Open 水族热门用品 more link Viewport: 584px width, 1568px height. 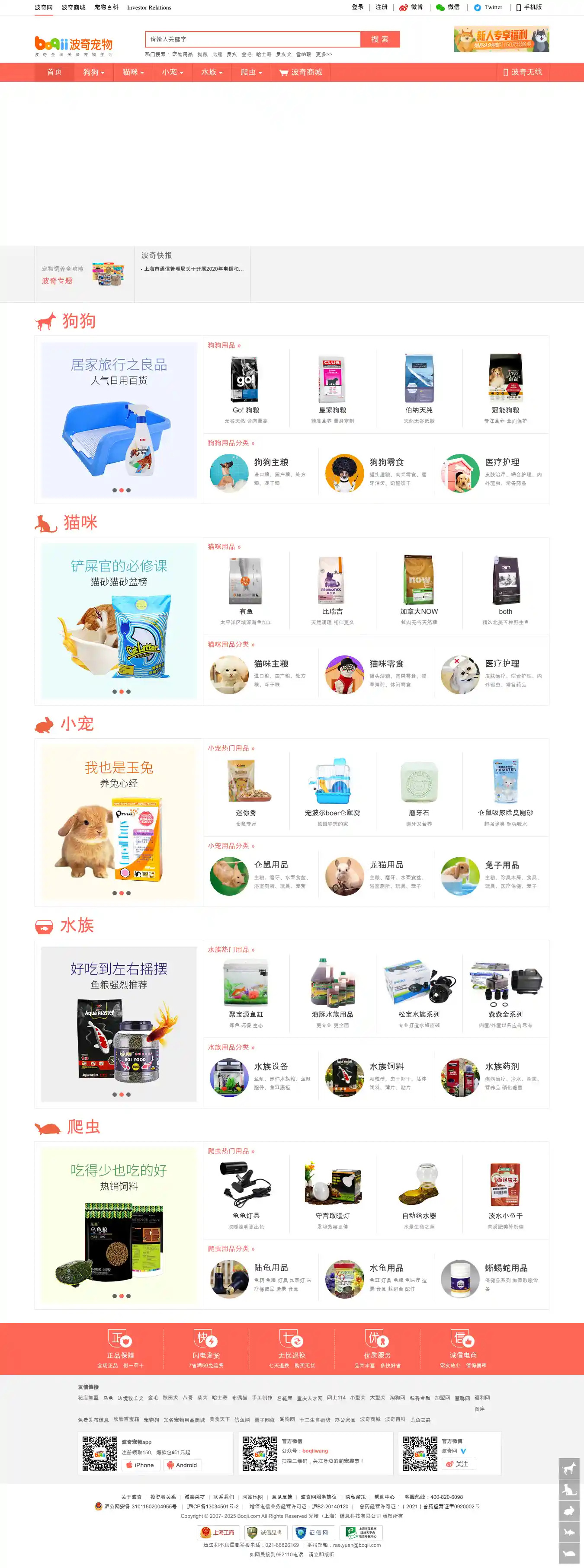click(231, 949)
